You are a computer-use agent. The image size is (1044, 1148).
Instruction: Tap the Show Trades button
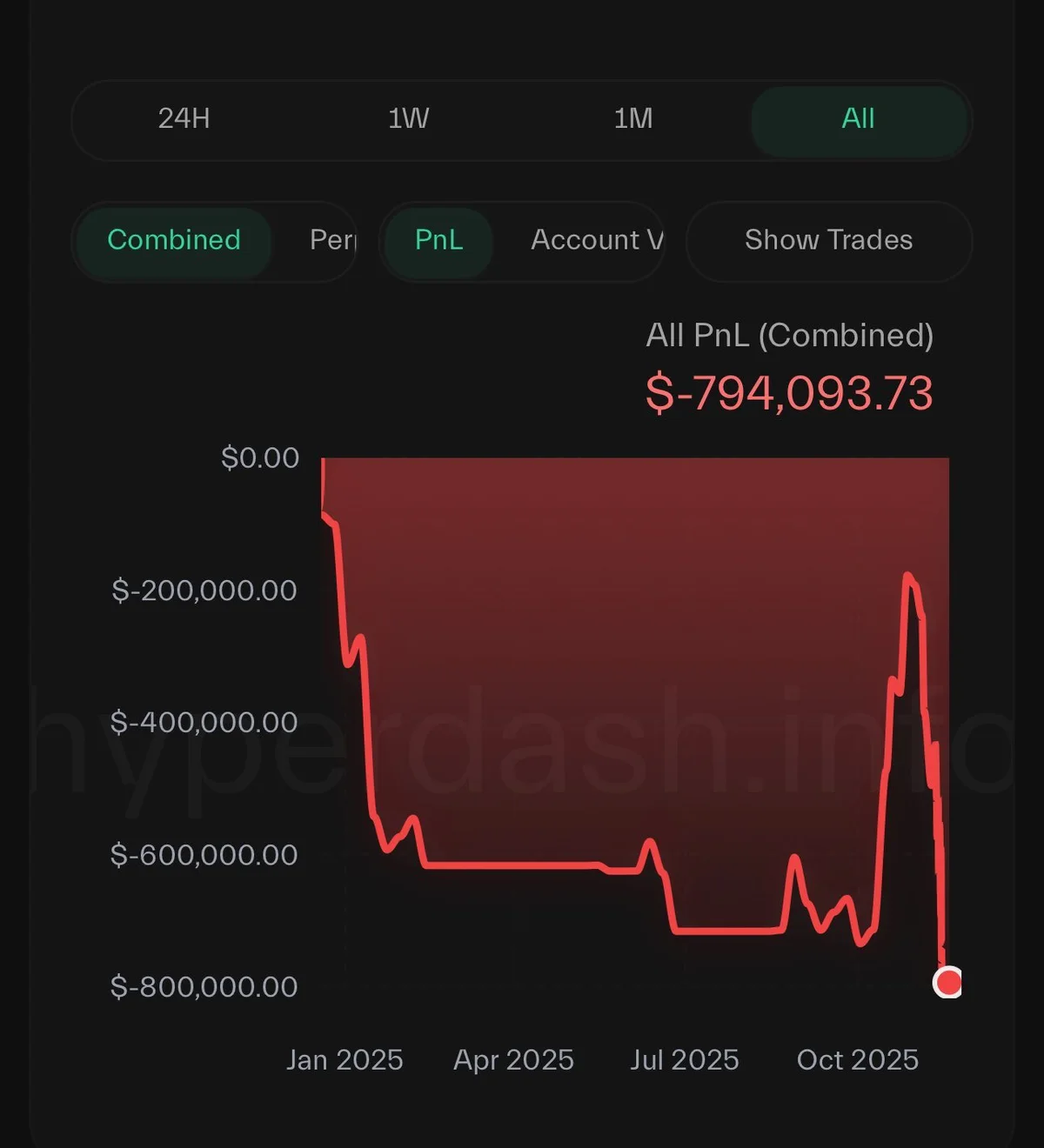(x=828, y=240)
